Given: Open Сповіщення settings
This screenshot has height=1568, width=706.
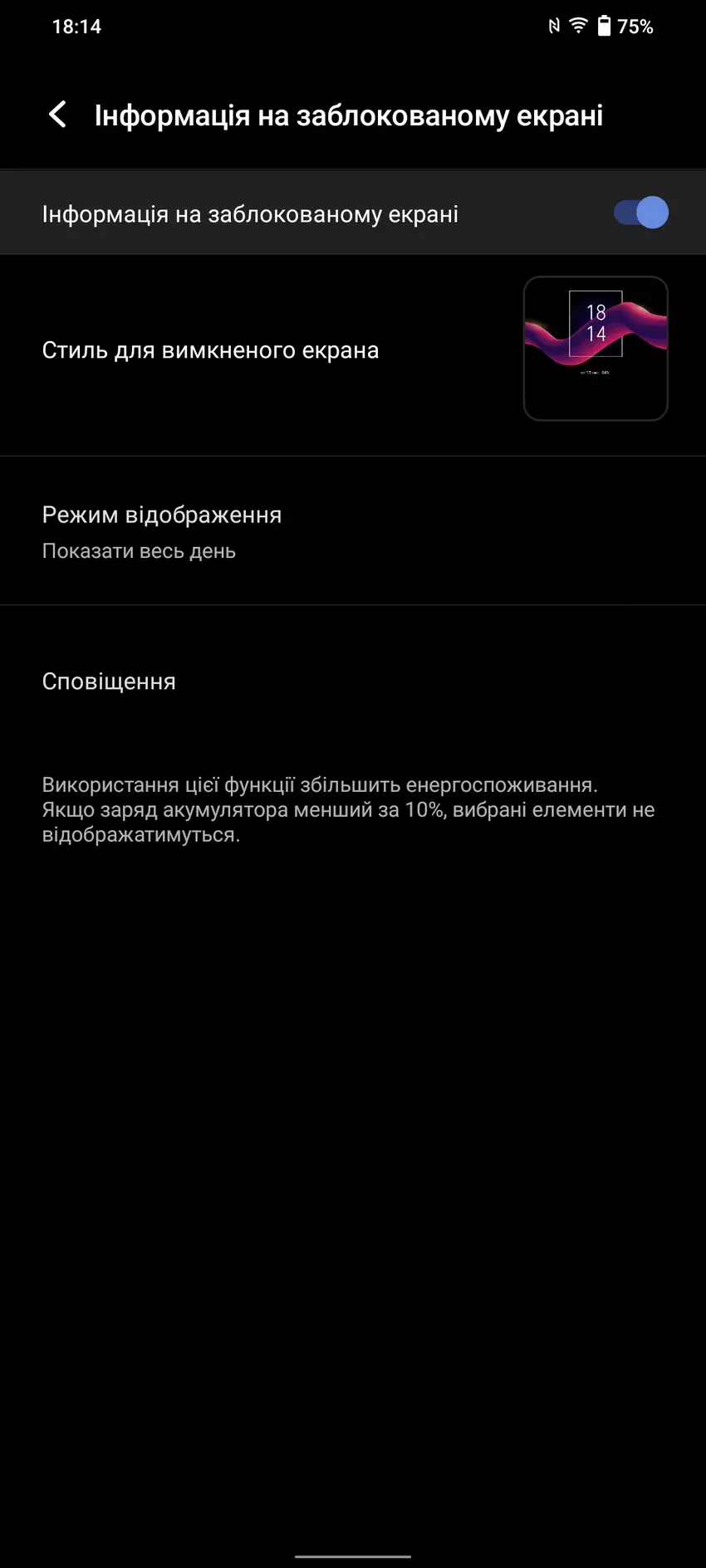Looking at the screenshot, I should 353,681.
